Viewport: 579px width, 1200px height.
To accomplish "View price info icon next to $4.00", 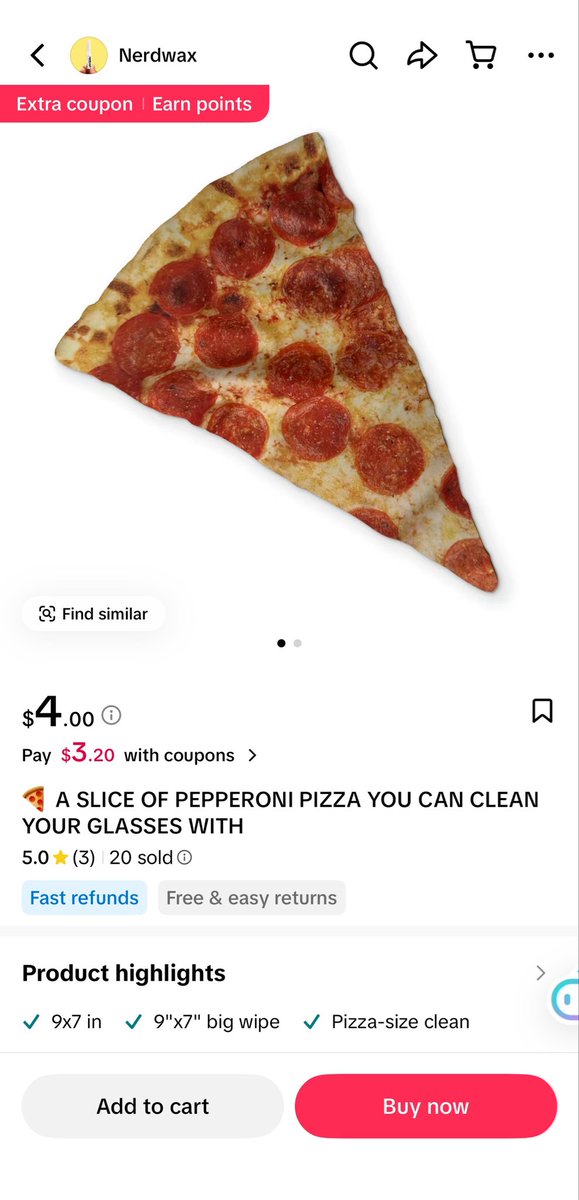I will pos(112,715).
